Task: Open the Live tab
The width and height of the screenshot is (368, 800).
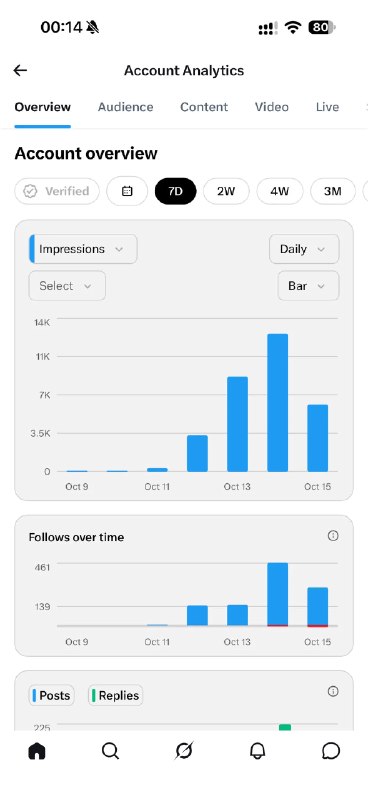Action: coord(327,107)
